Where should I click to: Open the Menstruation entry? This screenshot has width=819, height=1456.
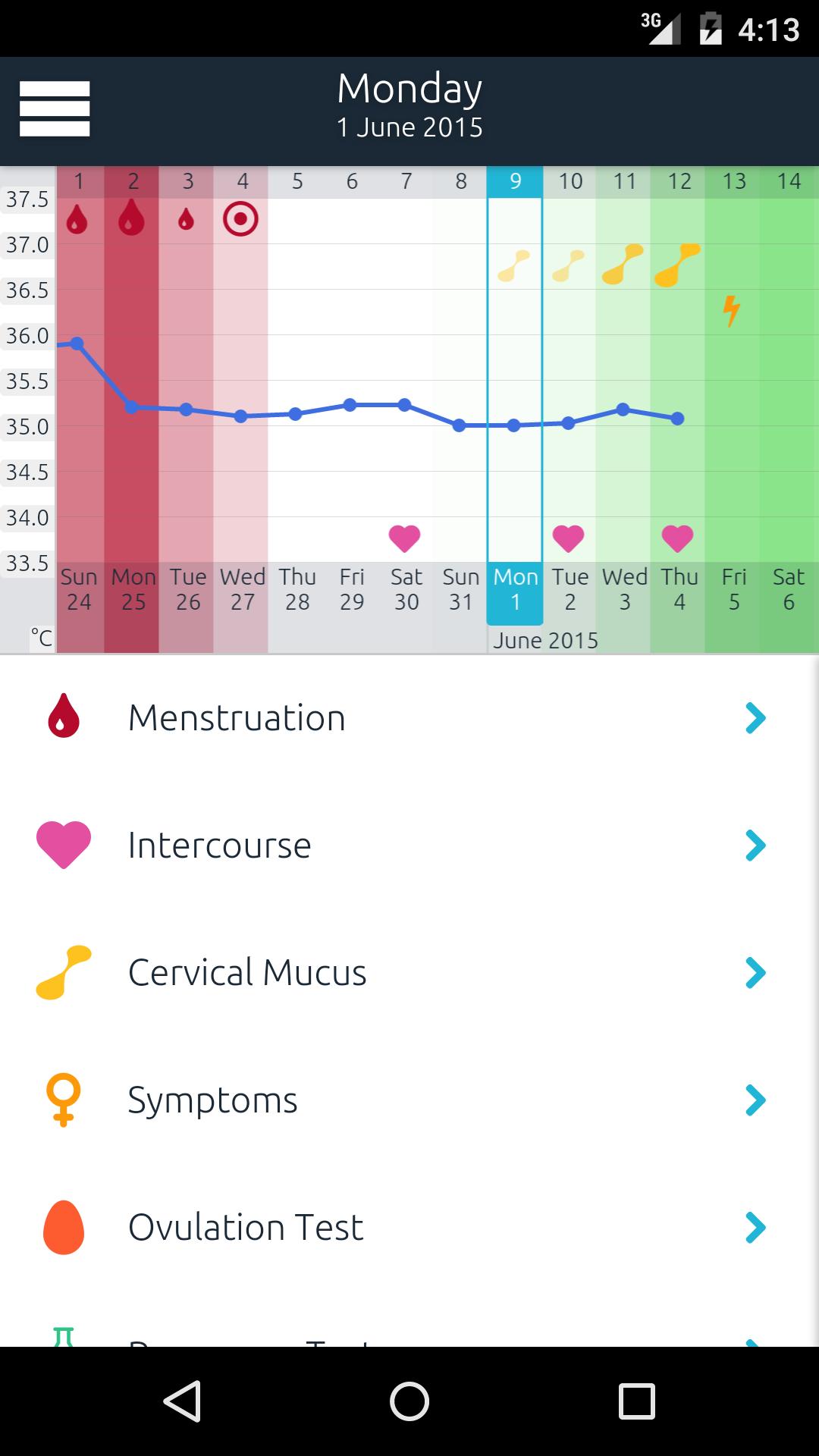tap(409, 718)
